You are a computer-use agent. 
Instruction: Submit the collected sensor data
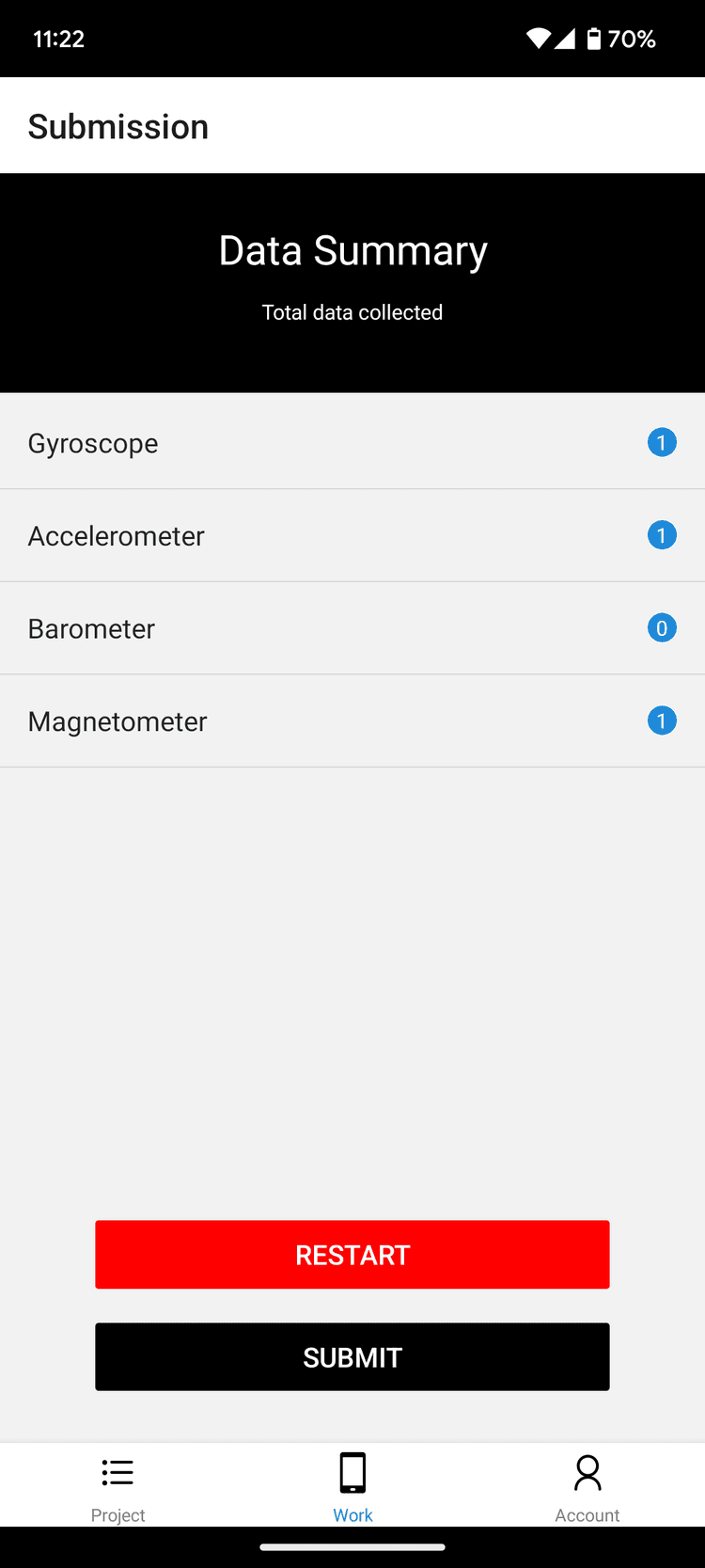[352, 1357]
